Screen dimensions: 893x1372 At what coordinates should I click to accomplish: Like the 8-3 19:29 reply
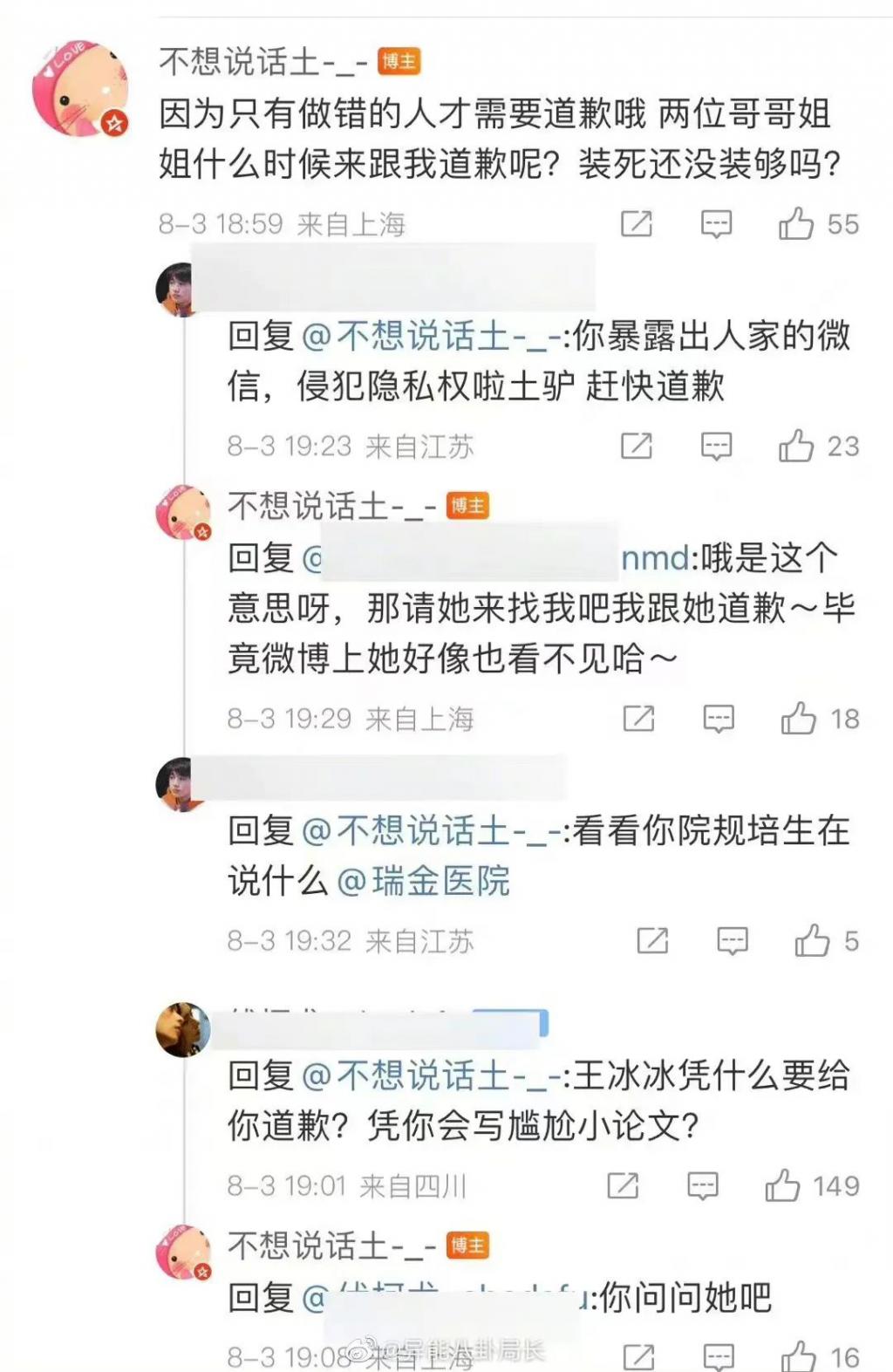(x=798, y=719)
